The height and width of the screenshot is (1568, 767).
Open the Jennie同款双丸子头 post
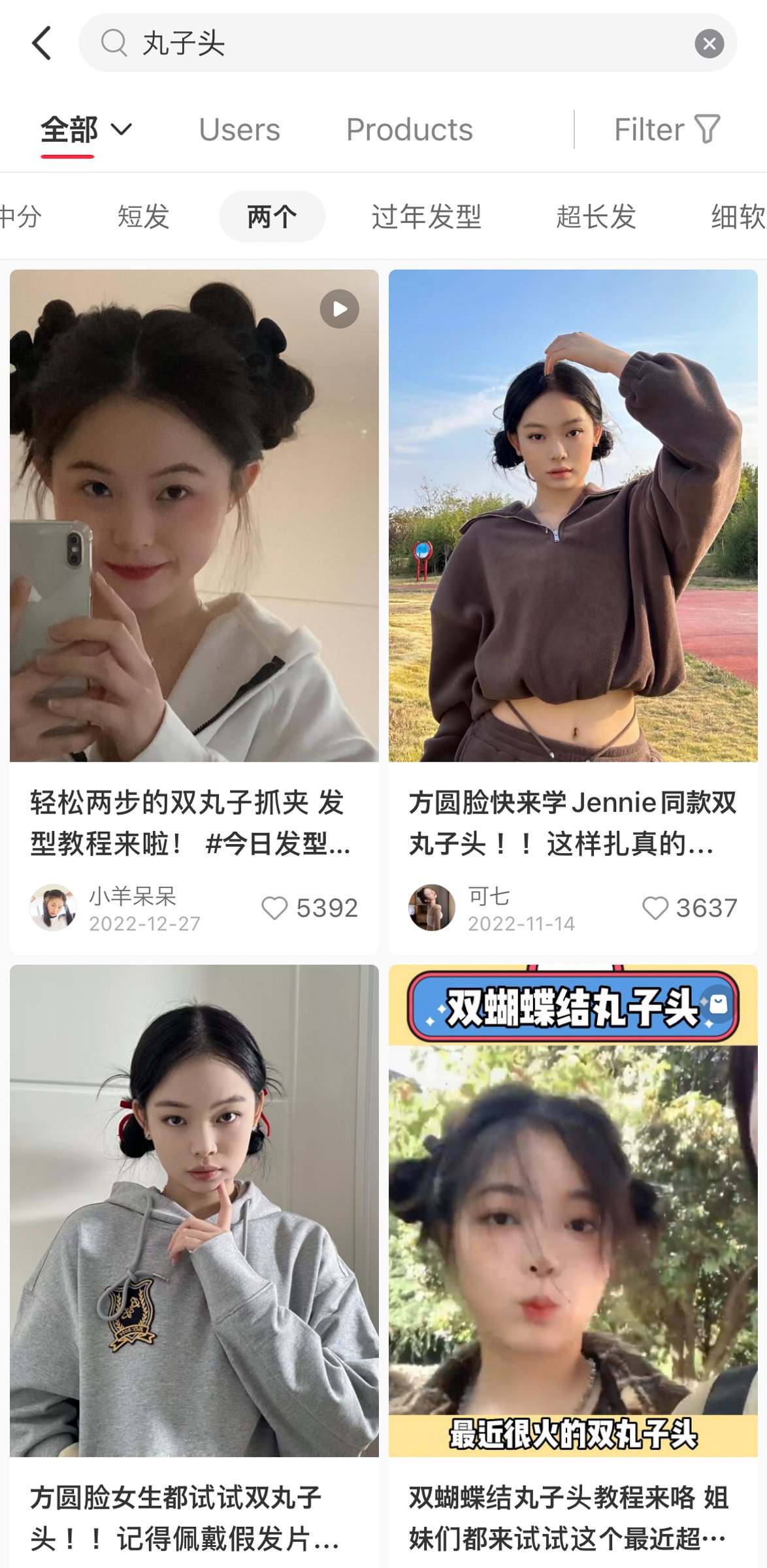pyautogui.click(x=573, y=516)
